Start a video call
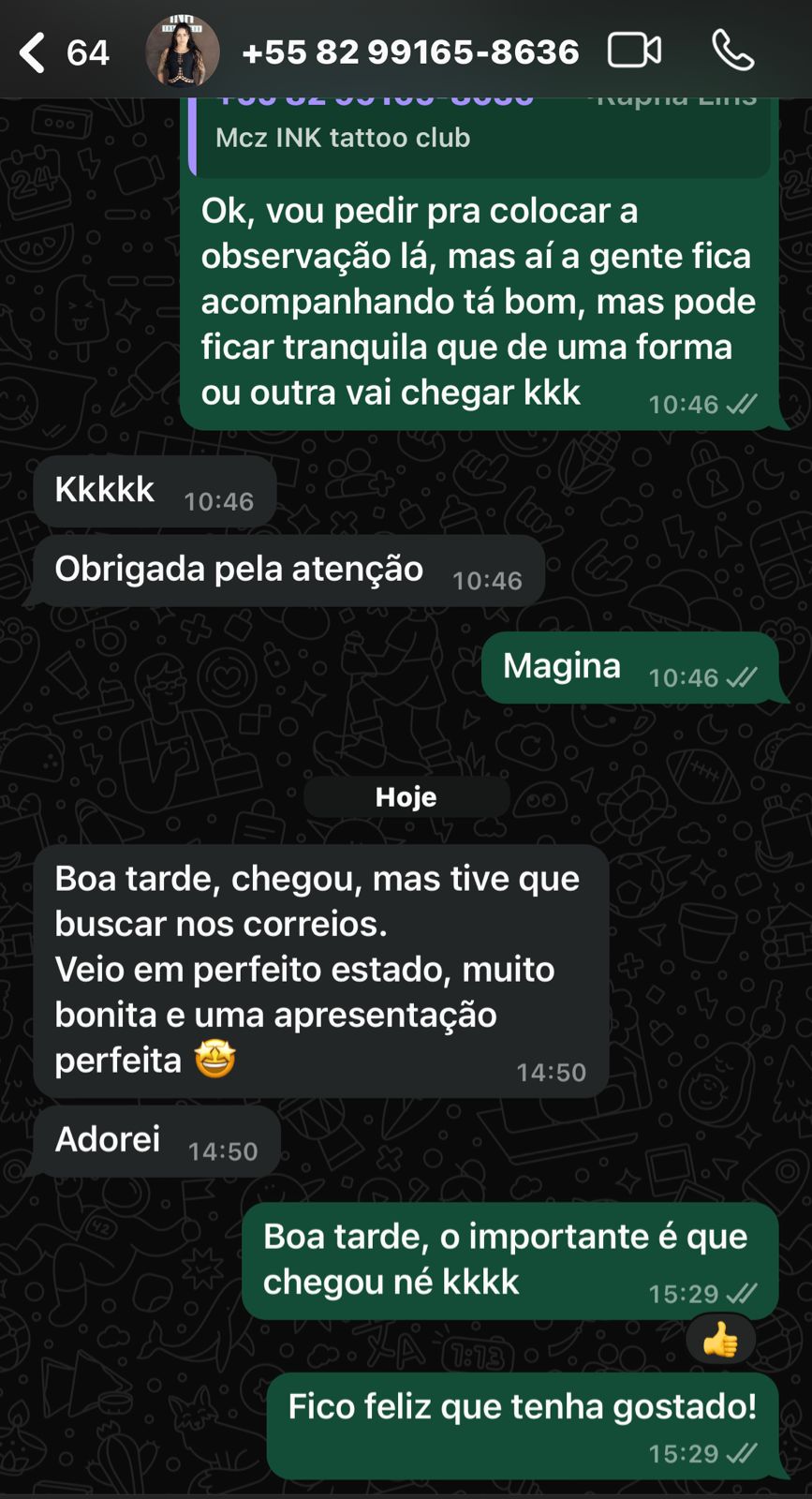Viewport: 812px width, 1499px height. 634,51
